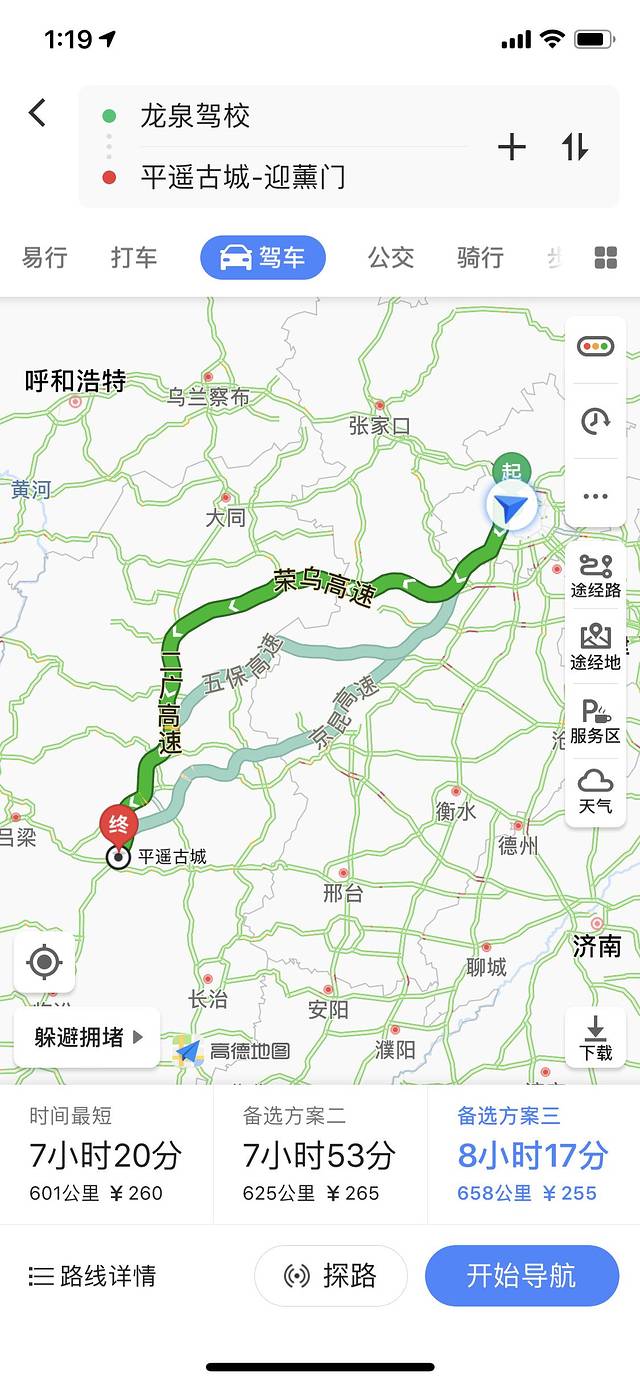Swap start and destination points
640x1385 pixels.
tap(575, 147)
